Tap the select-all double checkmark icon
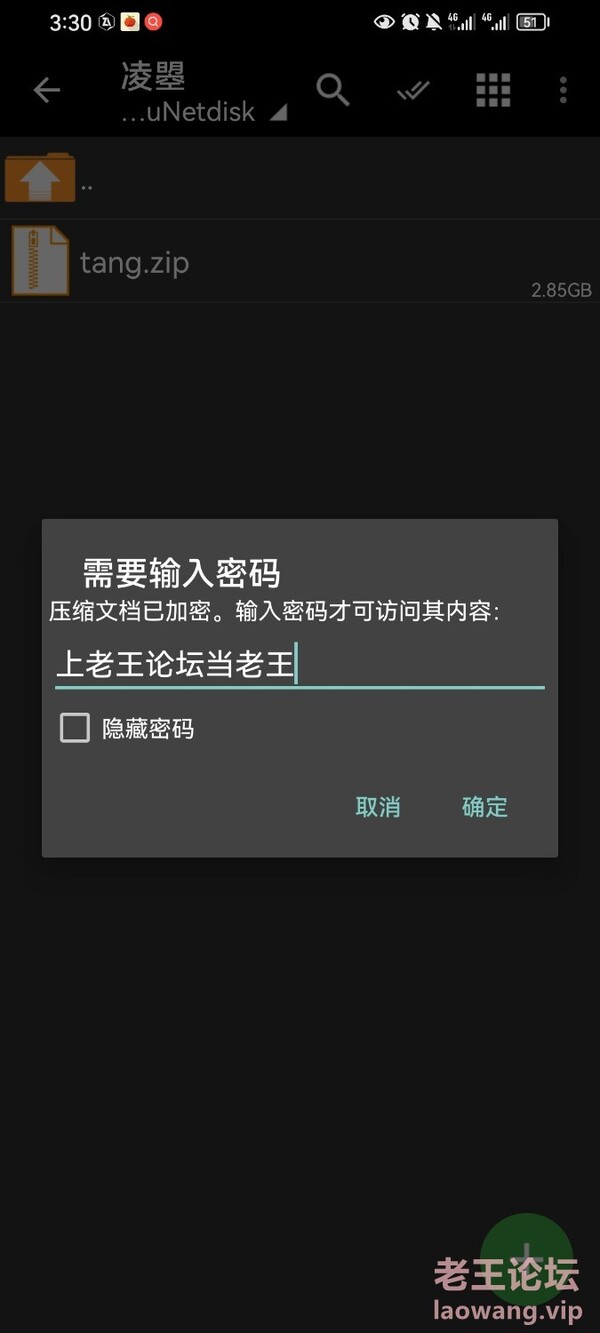 click(412, 90)
